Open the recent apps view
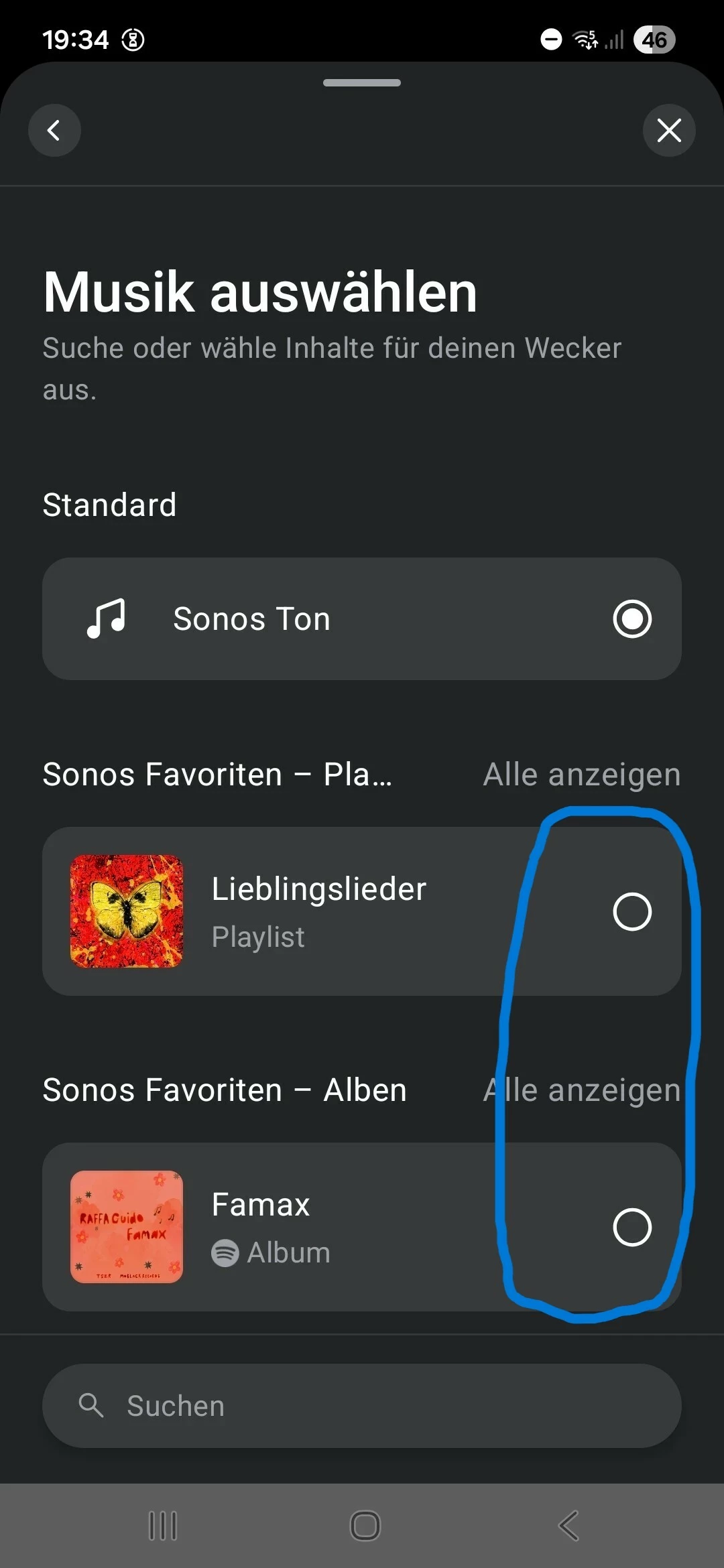 162,1526
